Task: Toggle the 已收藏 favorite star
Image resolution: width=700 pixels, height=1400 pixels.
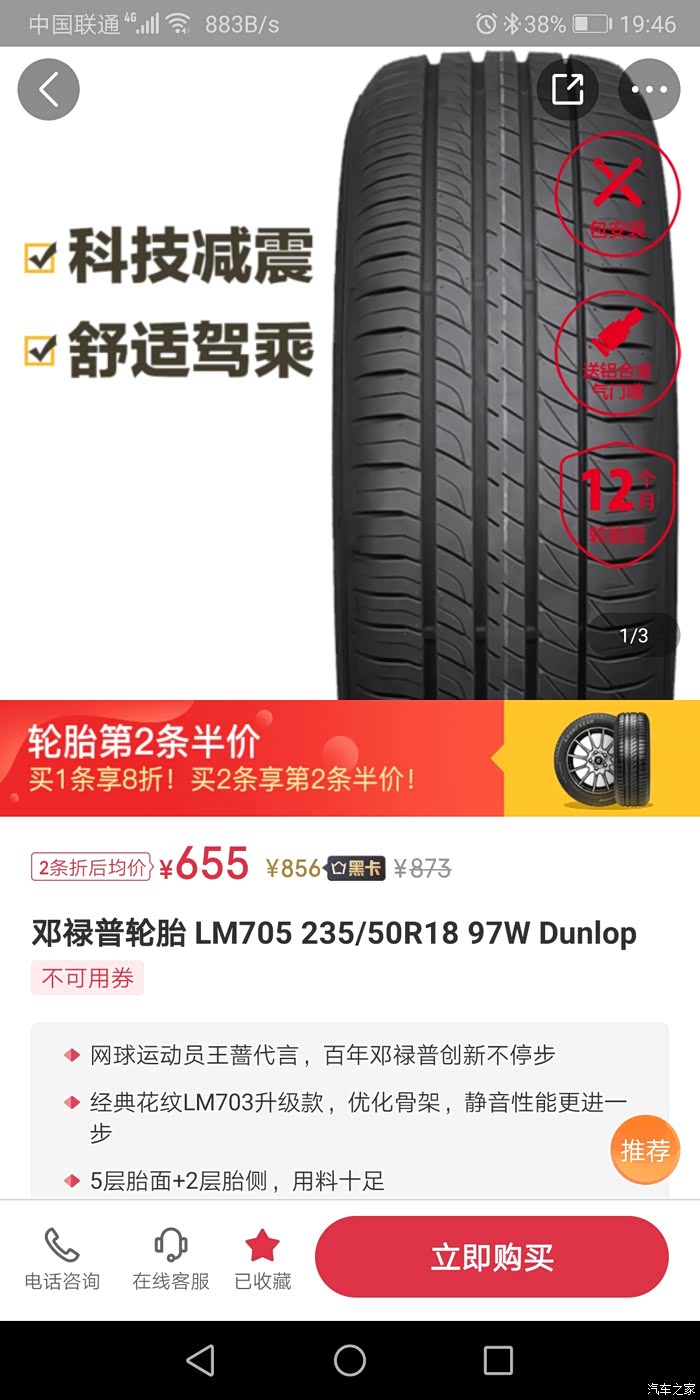Action: click(x=263, y=1258)
